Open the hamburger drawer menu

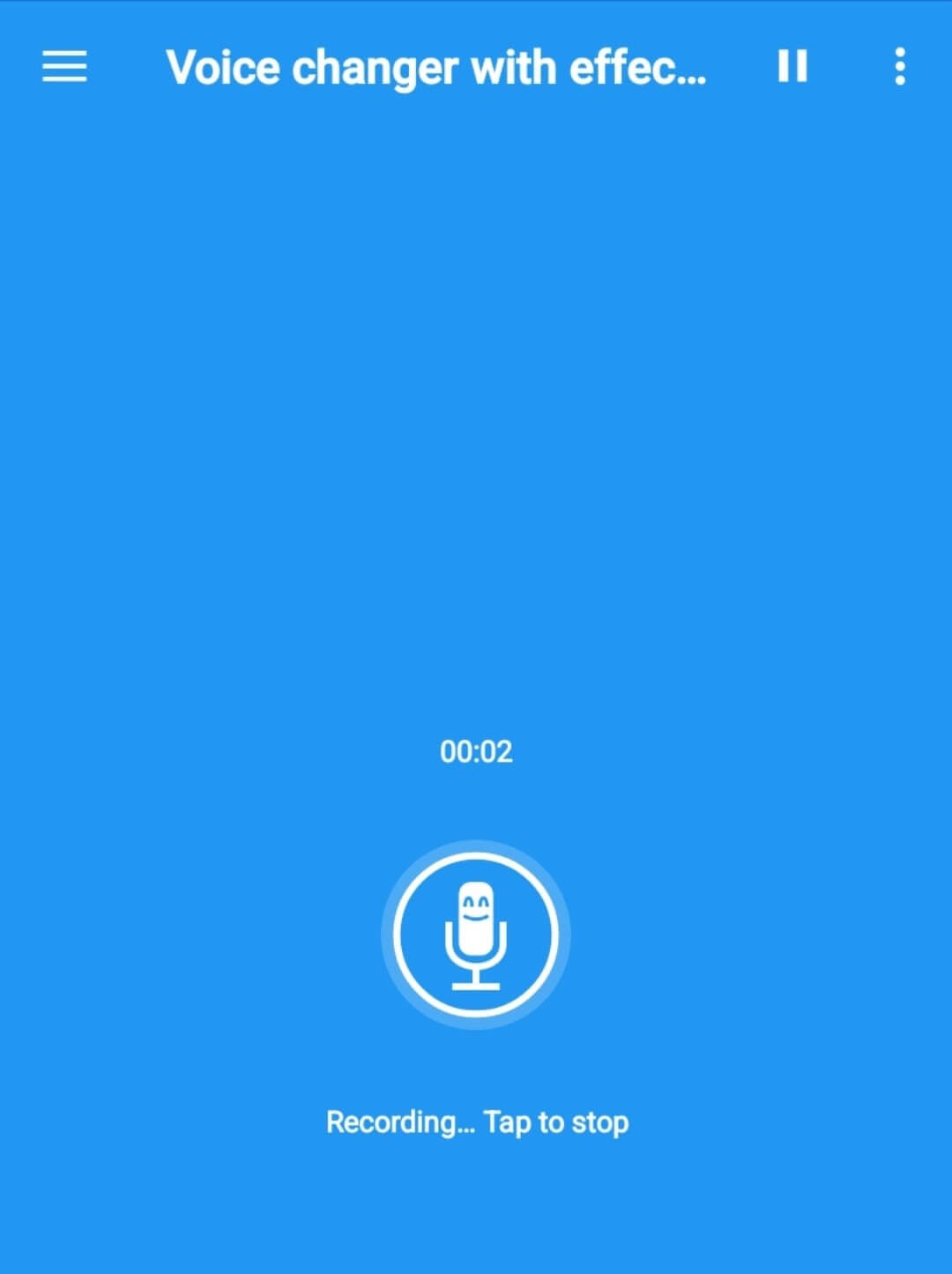click(x=64, y=66)
